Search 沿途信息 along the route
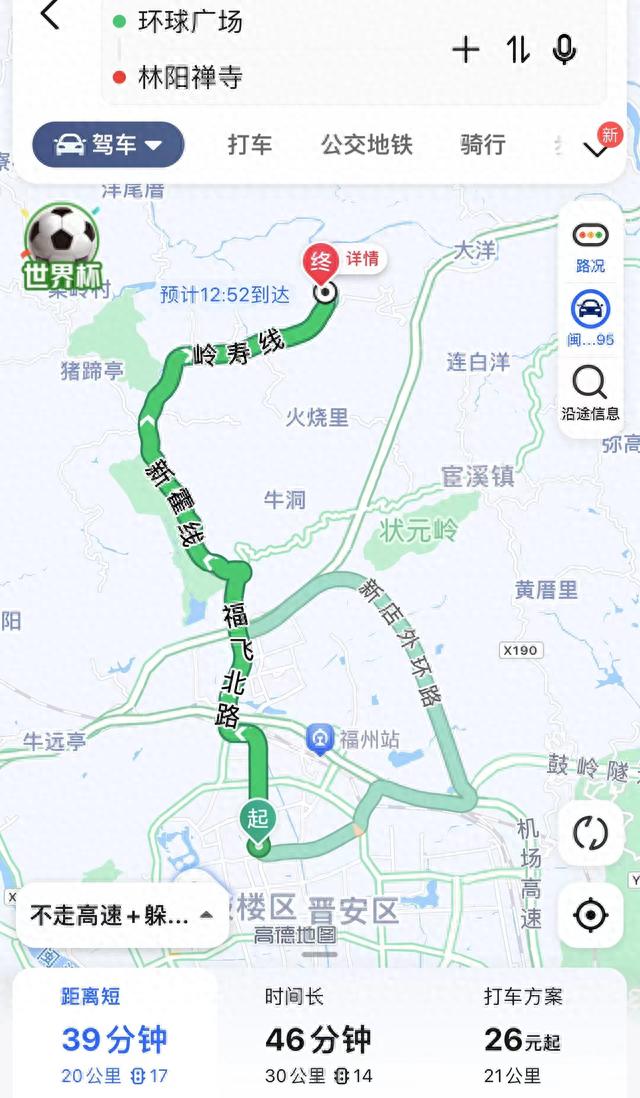This screenshot has width=640, height=1098. pos(590,394)
